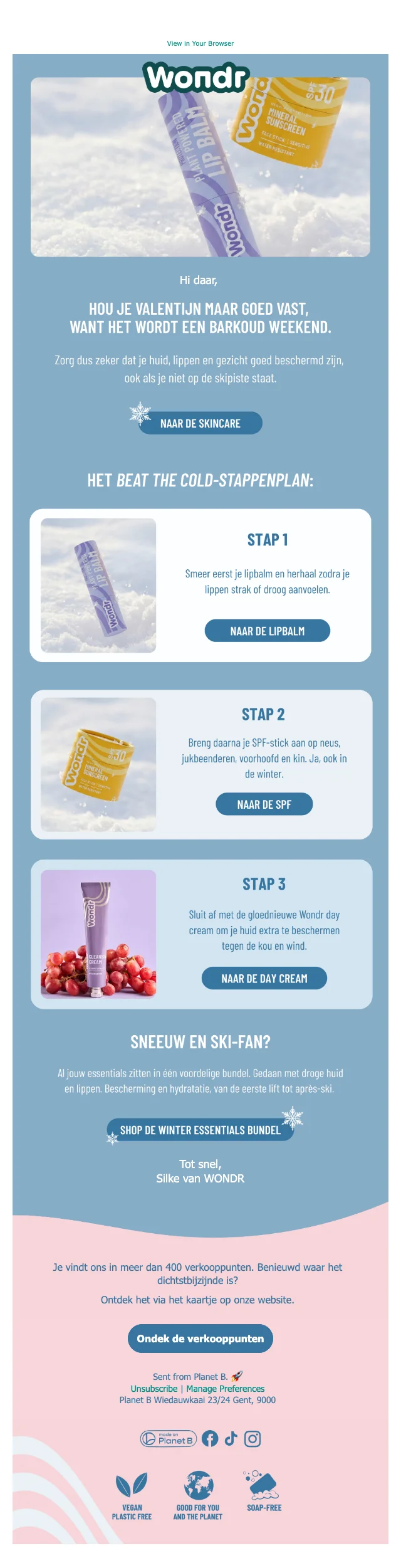401x1568 pixels.
Task: Open the Facebook icon
Action: [x=210, y=1439]
